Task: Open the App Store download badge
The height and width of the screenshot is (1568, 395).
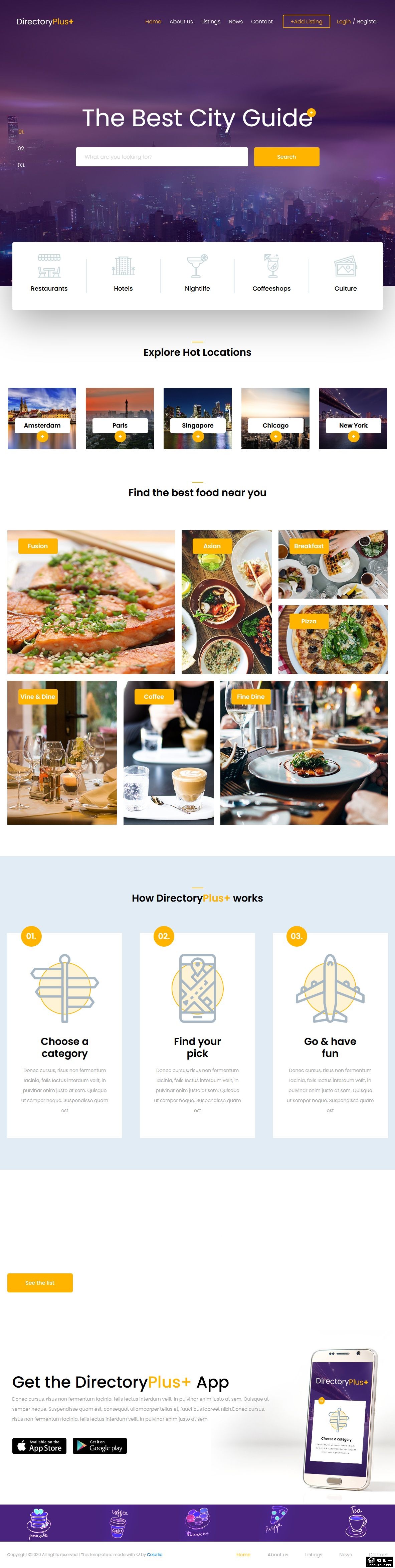Action: (39, 1446)
